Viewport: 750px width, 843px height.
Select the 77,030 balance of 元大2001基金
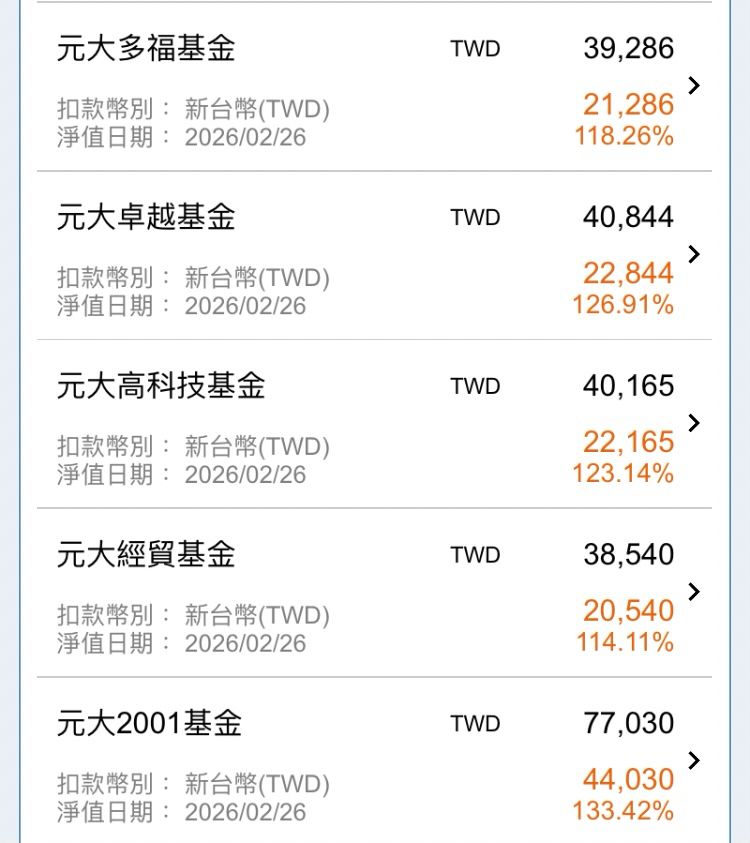coord(631,722)
